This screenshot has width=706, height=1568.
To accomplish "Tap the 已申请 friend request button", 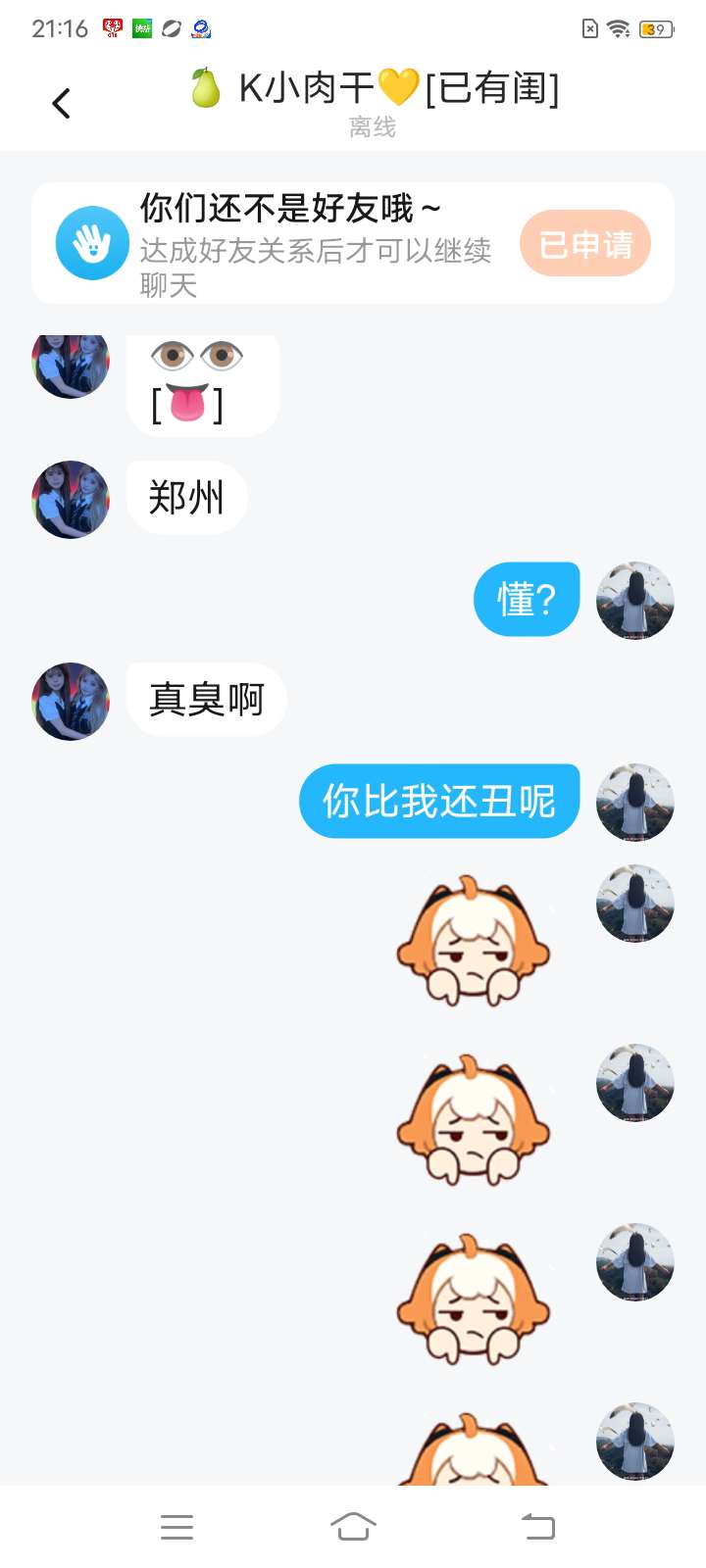I will pyautogui.click(x=585, y=244).
